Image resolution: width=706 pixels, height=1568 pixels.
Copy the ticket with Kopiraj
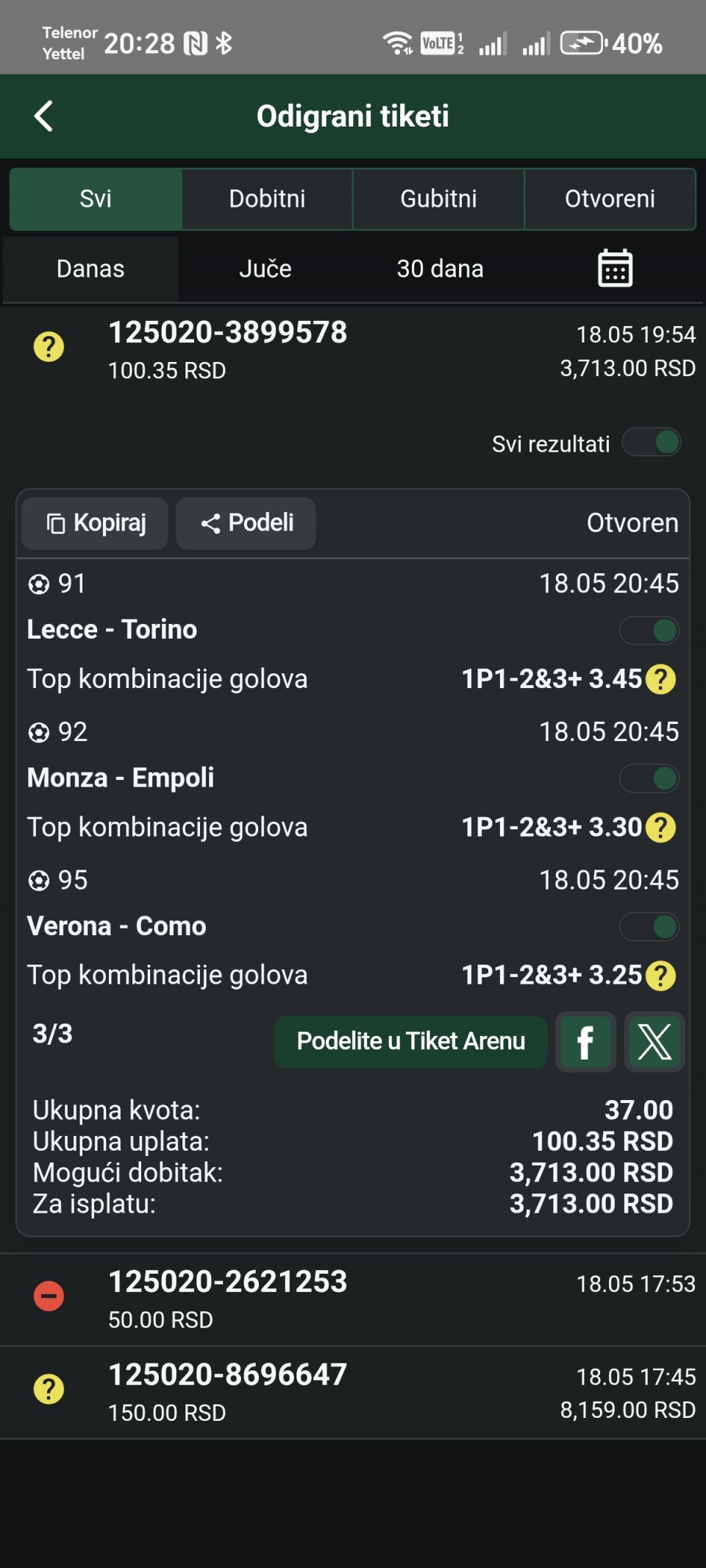(x=95, y=523)
